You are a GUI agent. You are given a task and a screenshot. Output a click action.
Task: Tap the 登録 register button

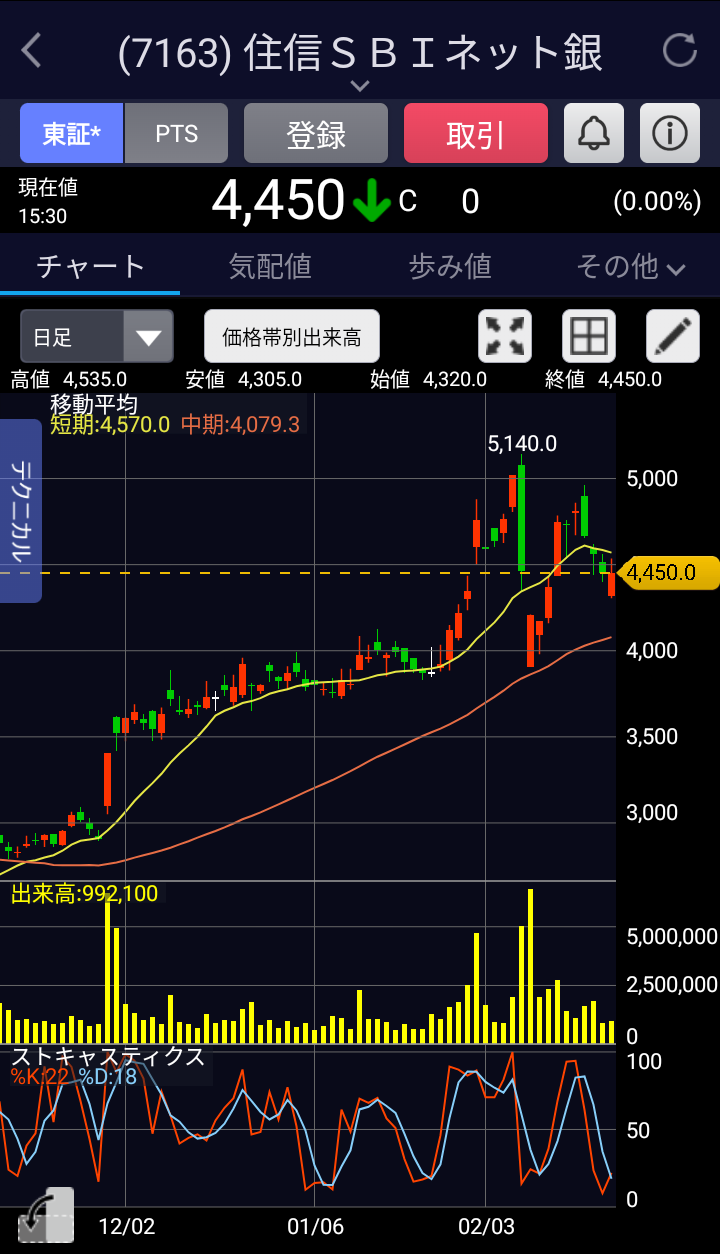coord(315,134)
